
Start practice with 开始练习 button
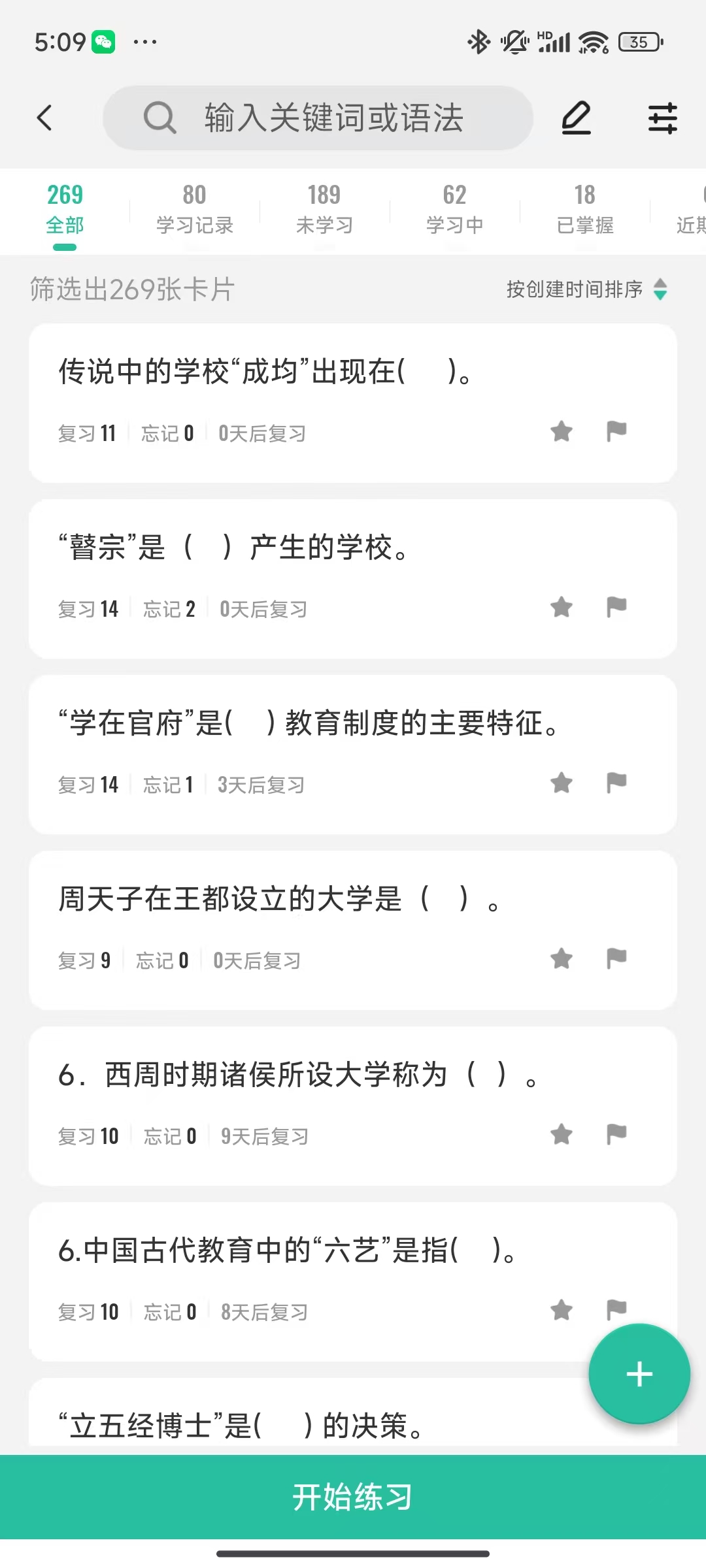353,1497
